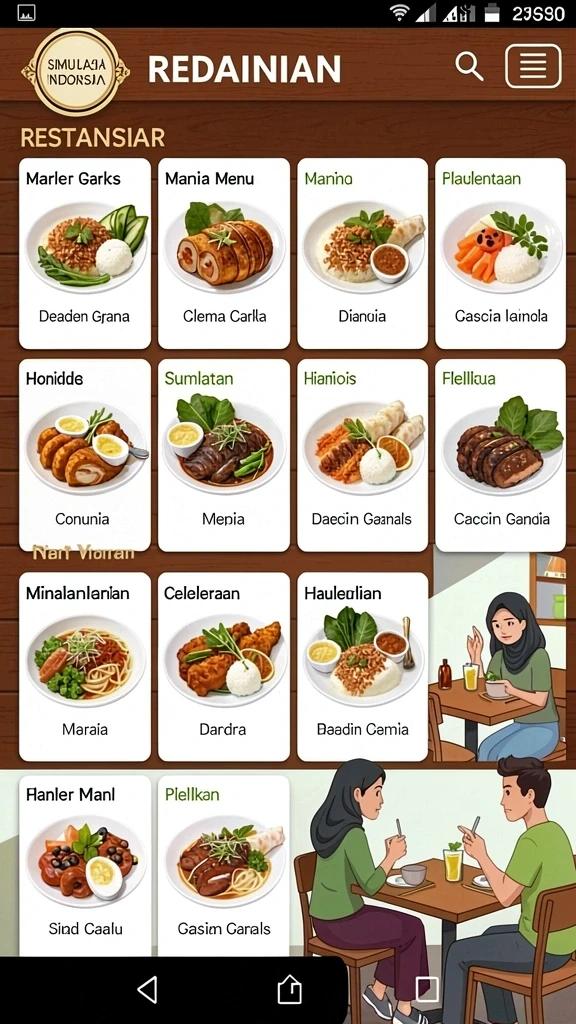Select the Mania Menu card
Viewport: 576px width, 1024px height.
click(224, 253)
